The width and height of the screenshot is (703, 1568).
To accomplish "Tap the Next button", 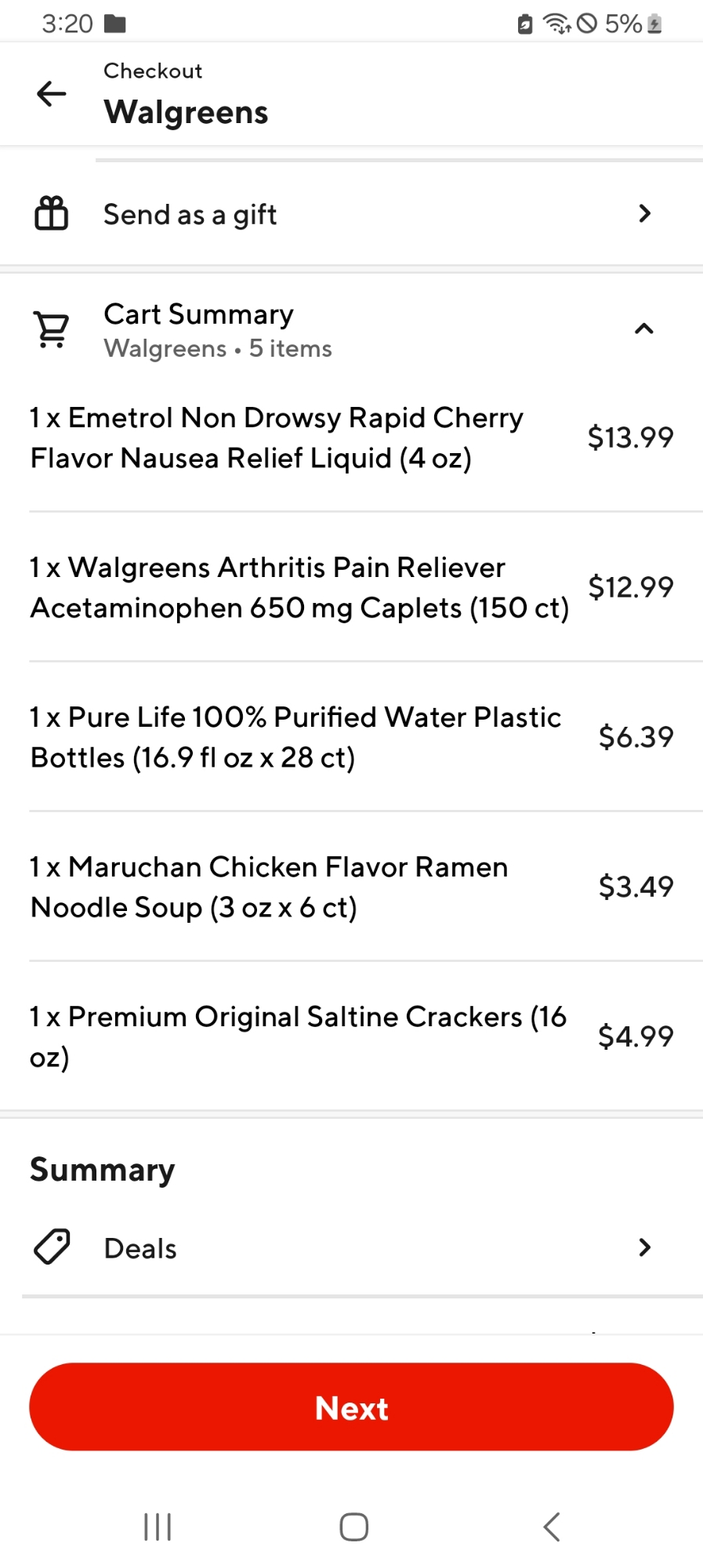I will [351, 1407].
